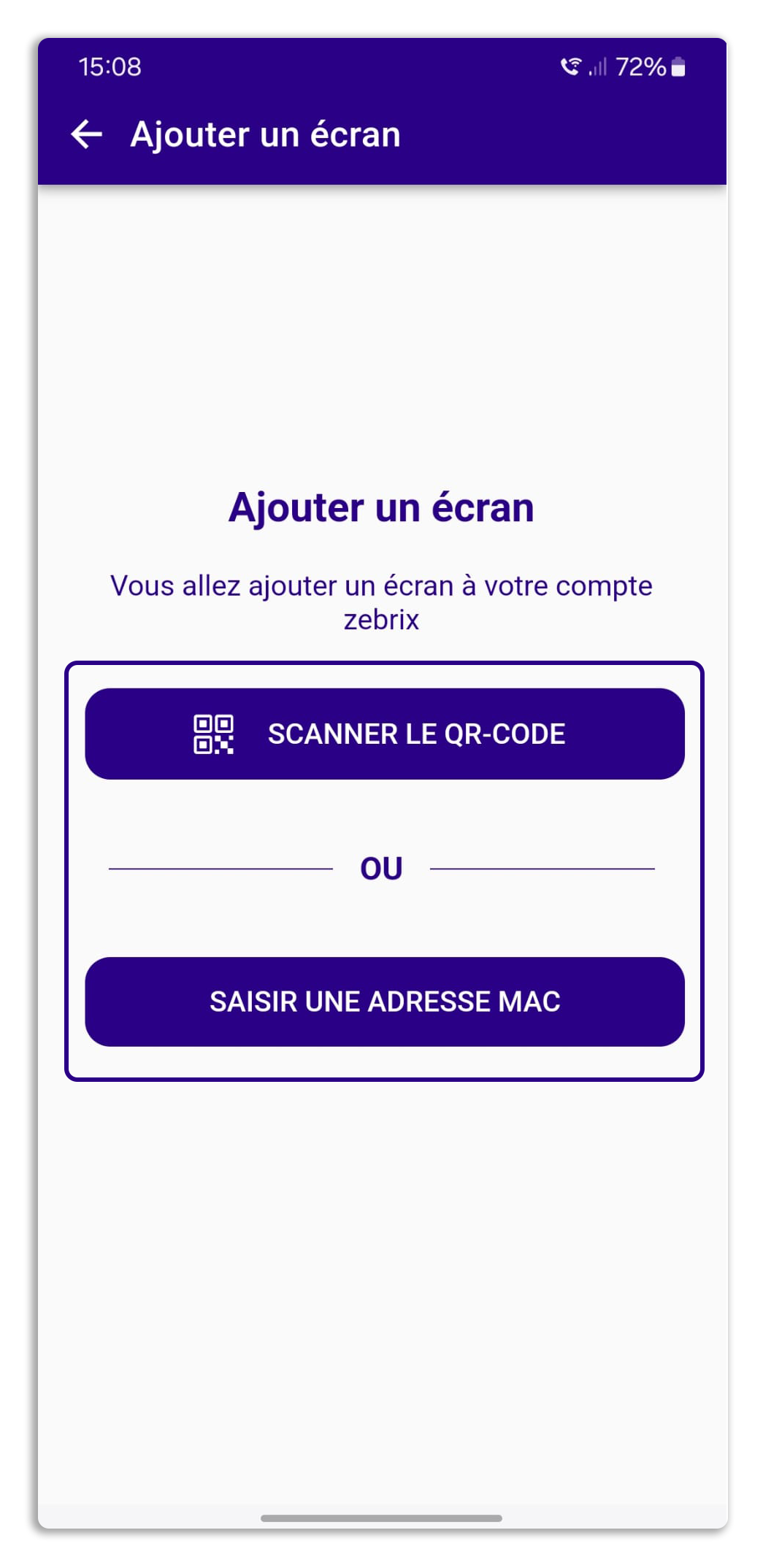Viewport: 763px width, 1568px height.
Task: Tap the Scanner le QR-code button
Action: pyautogui.click(x=385, y=734)
